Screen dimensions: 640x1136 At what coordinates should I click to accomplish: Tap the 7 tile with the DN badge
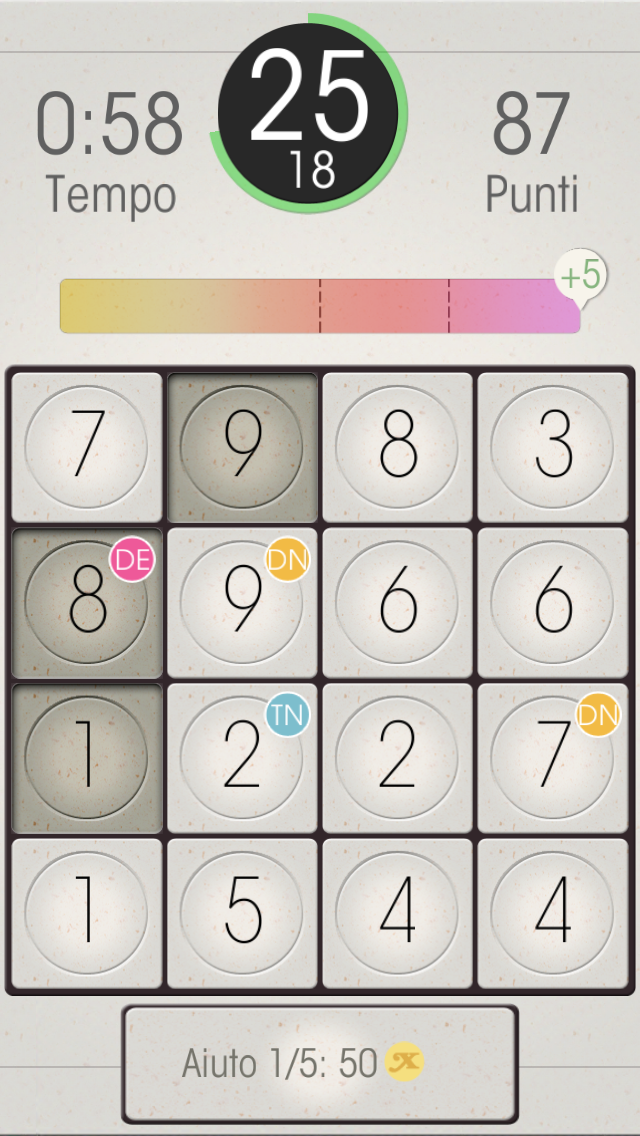pyautogui.click(x=553, y=757)
